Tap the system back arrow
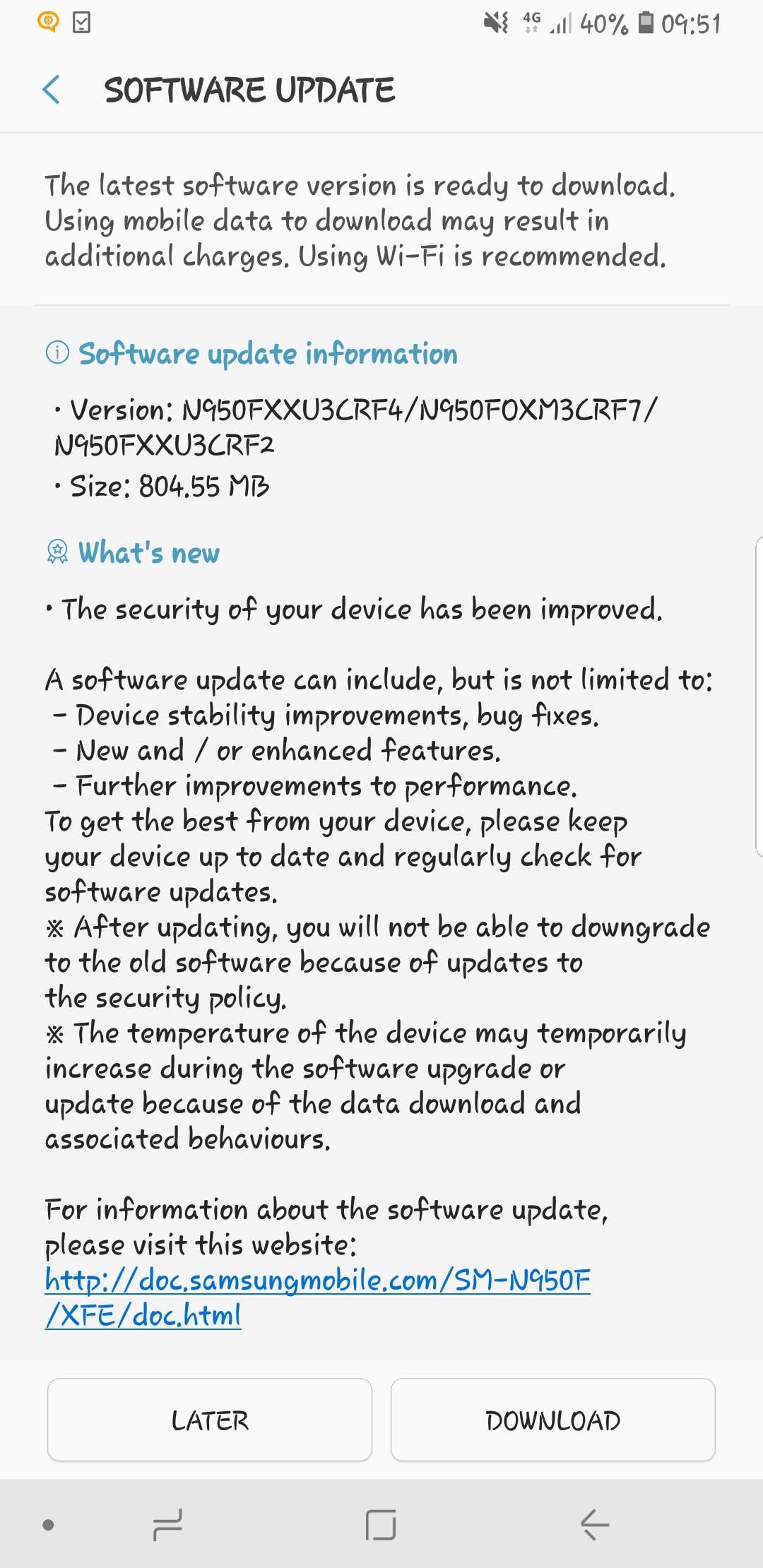763x1568 pixels. [595, 1525]
